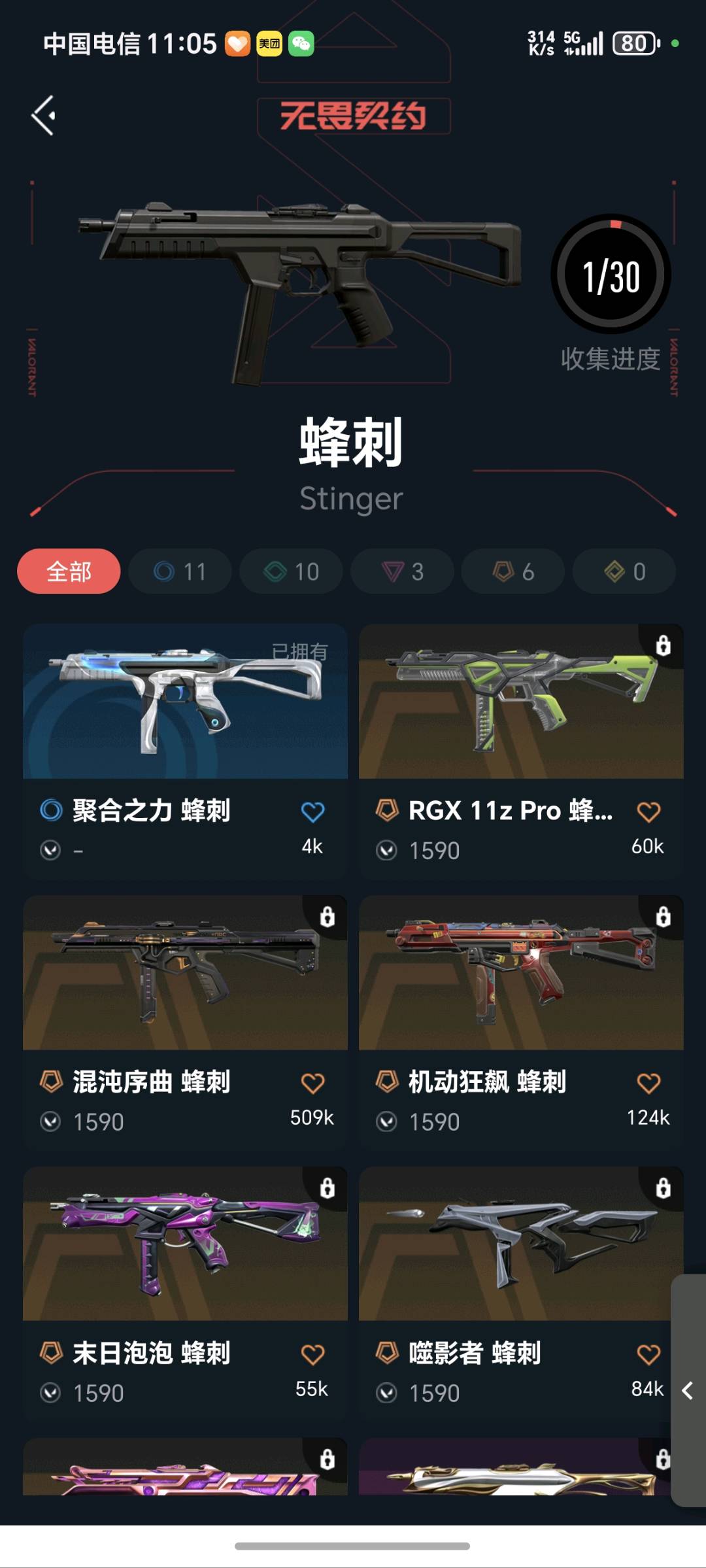The image size is (706, 1568).
Task: Go back using the top-left arrow
Action: tap(44, 116)
